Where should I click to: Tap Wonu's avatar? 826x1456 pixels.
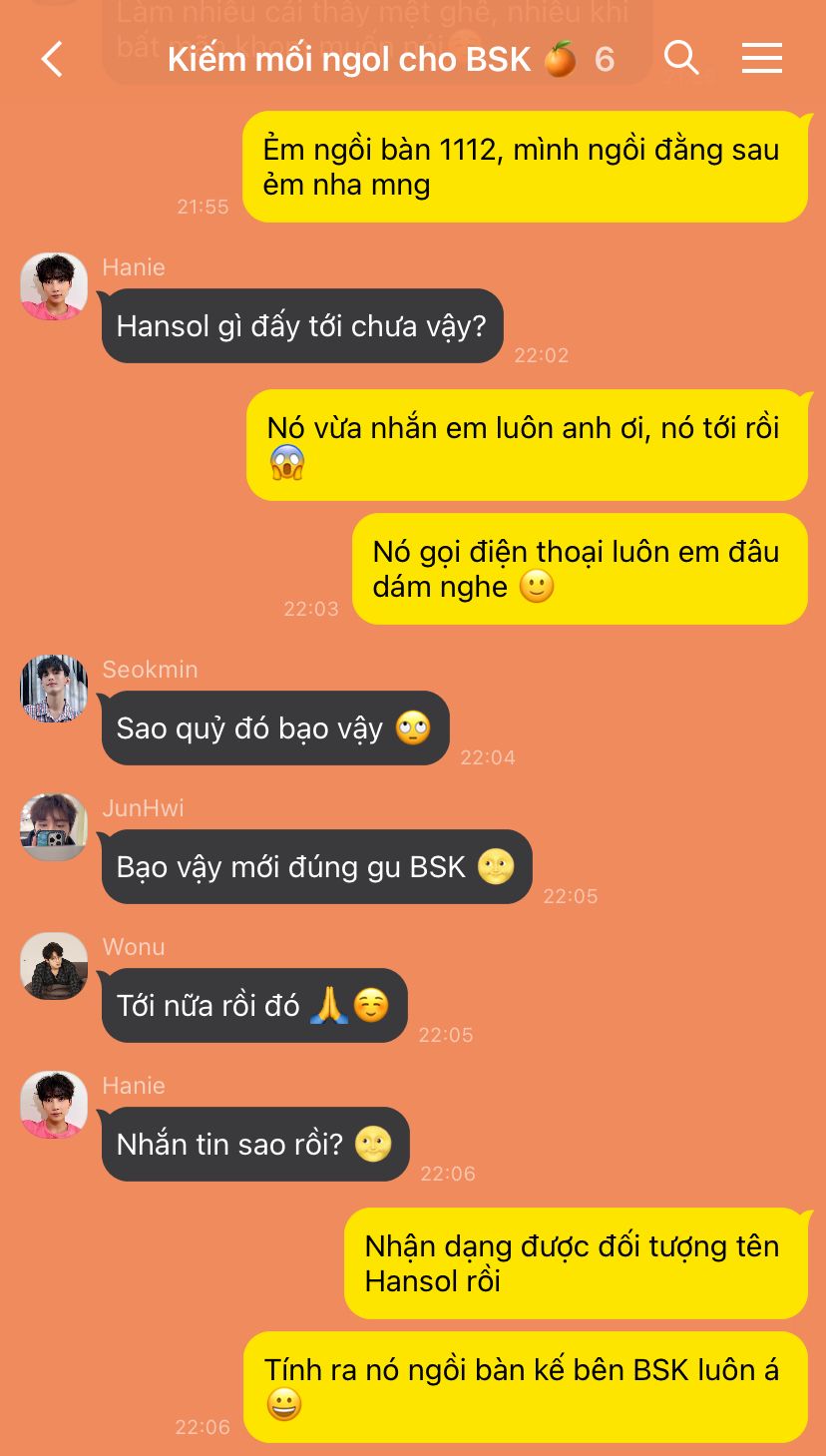pyautogui.click(x=54, y=966)
